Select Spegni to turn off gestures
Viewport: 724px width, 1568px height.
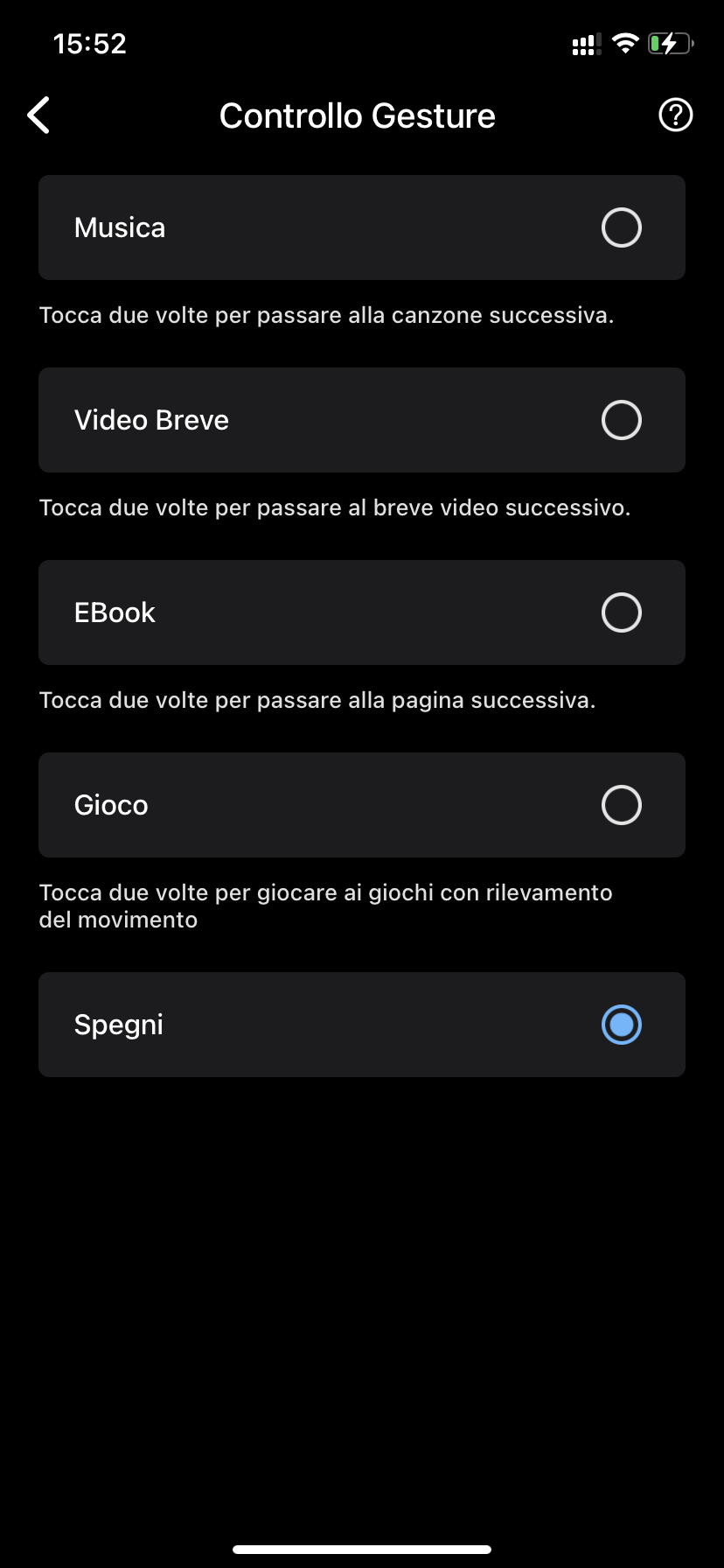(621, 1025)
